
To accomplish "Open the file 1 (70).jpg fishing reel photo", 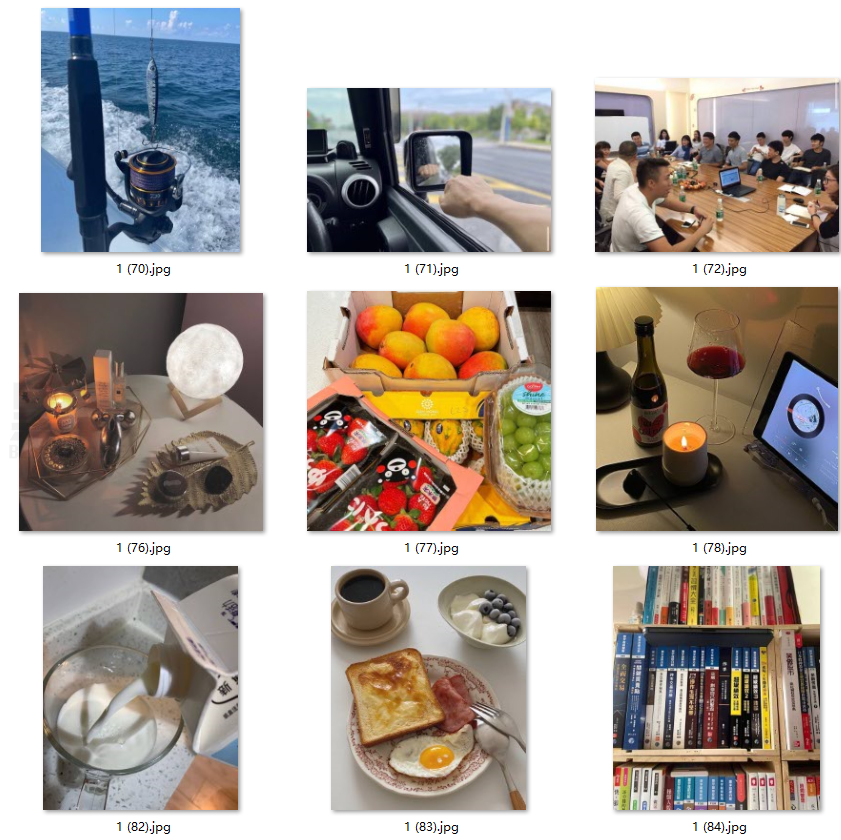I will [140, 130].
